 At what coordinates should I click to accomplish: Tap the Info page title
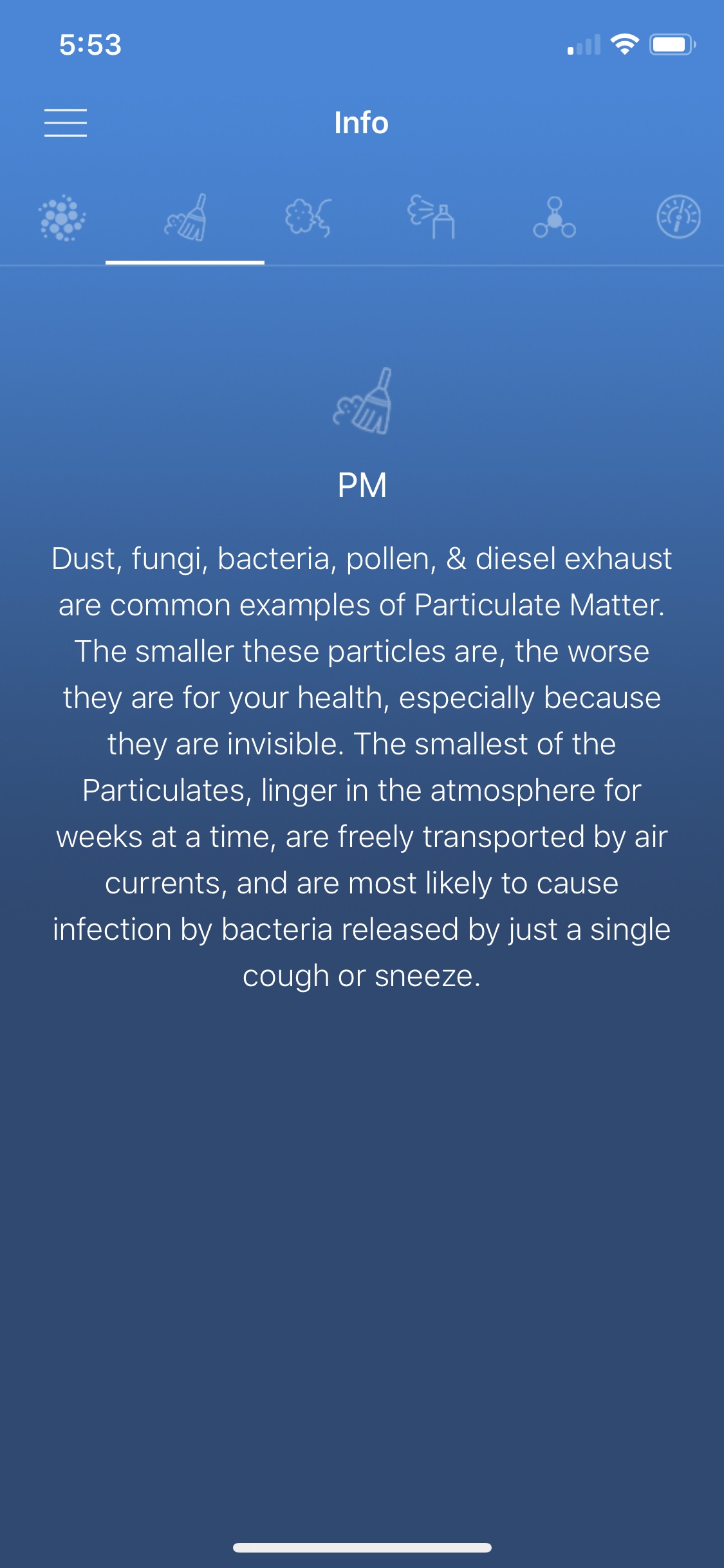tap(362, 123)
